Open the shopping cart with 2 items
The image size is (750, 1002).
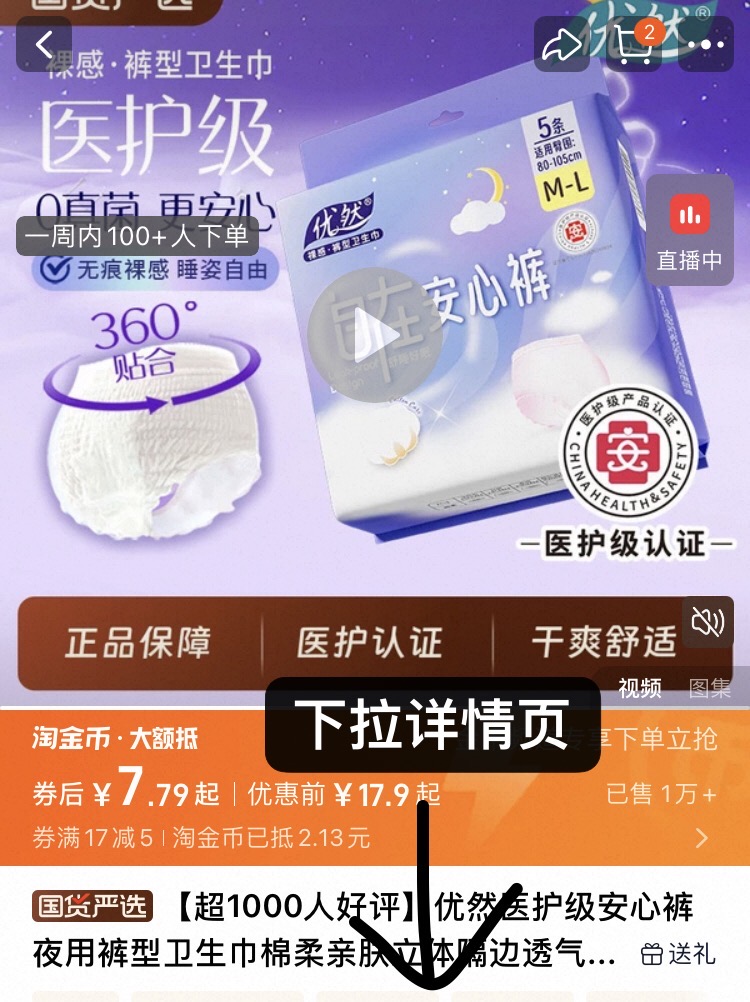click(635, 45)
